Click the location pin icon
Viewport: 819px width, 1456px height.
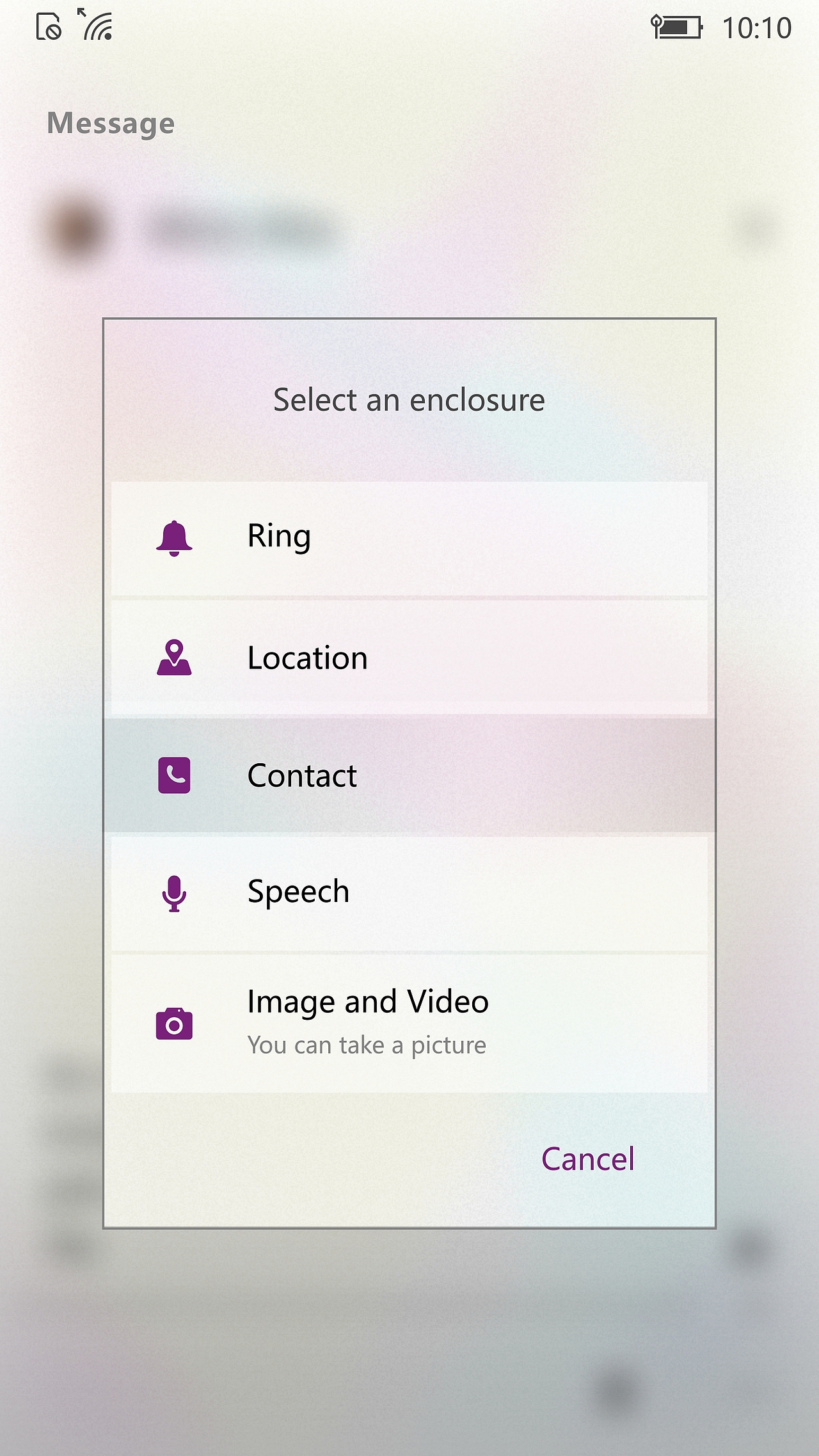[x=173, y=656]
